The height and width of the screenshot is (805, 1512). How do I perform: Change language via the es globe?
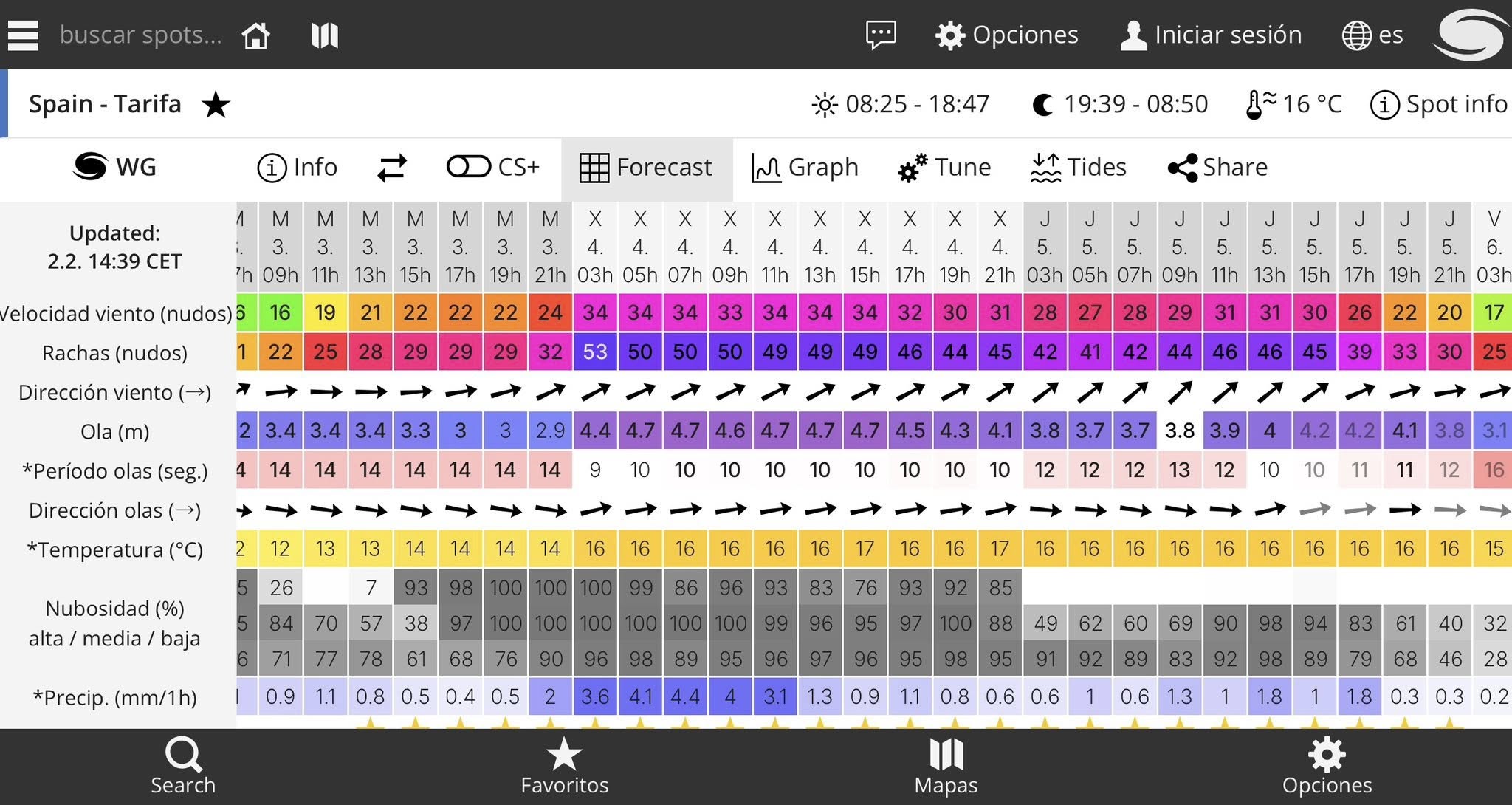tap(1372, 35)
